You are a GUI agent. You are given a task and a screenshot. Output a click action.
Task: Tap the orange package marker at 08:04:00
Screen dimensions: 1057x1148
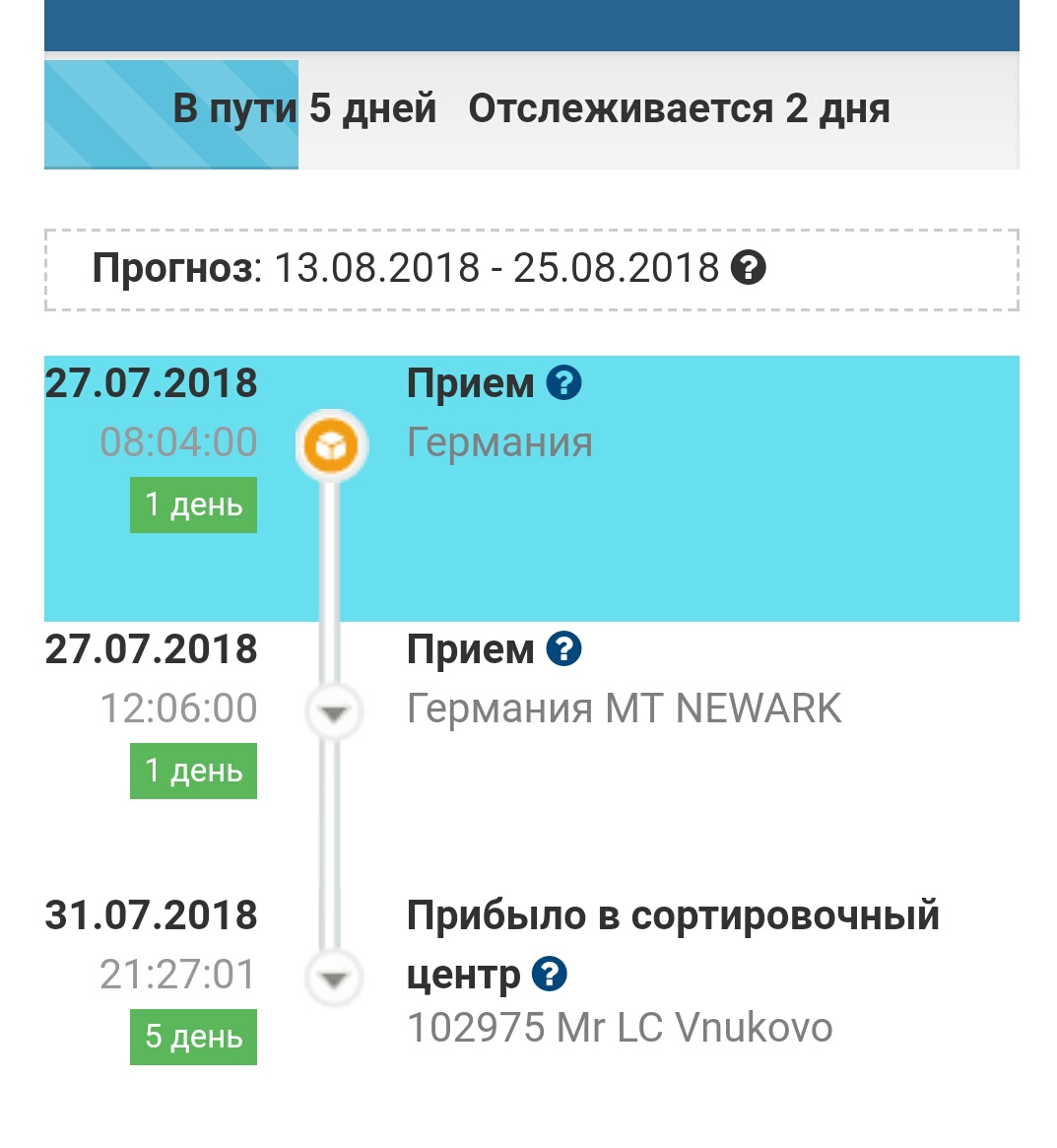click(x=332, y=446)
